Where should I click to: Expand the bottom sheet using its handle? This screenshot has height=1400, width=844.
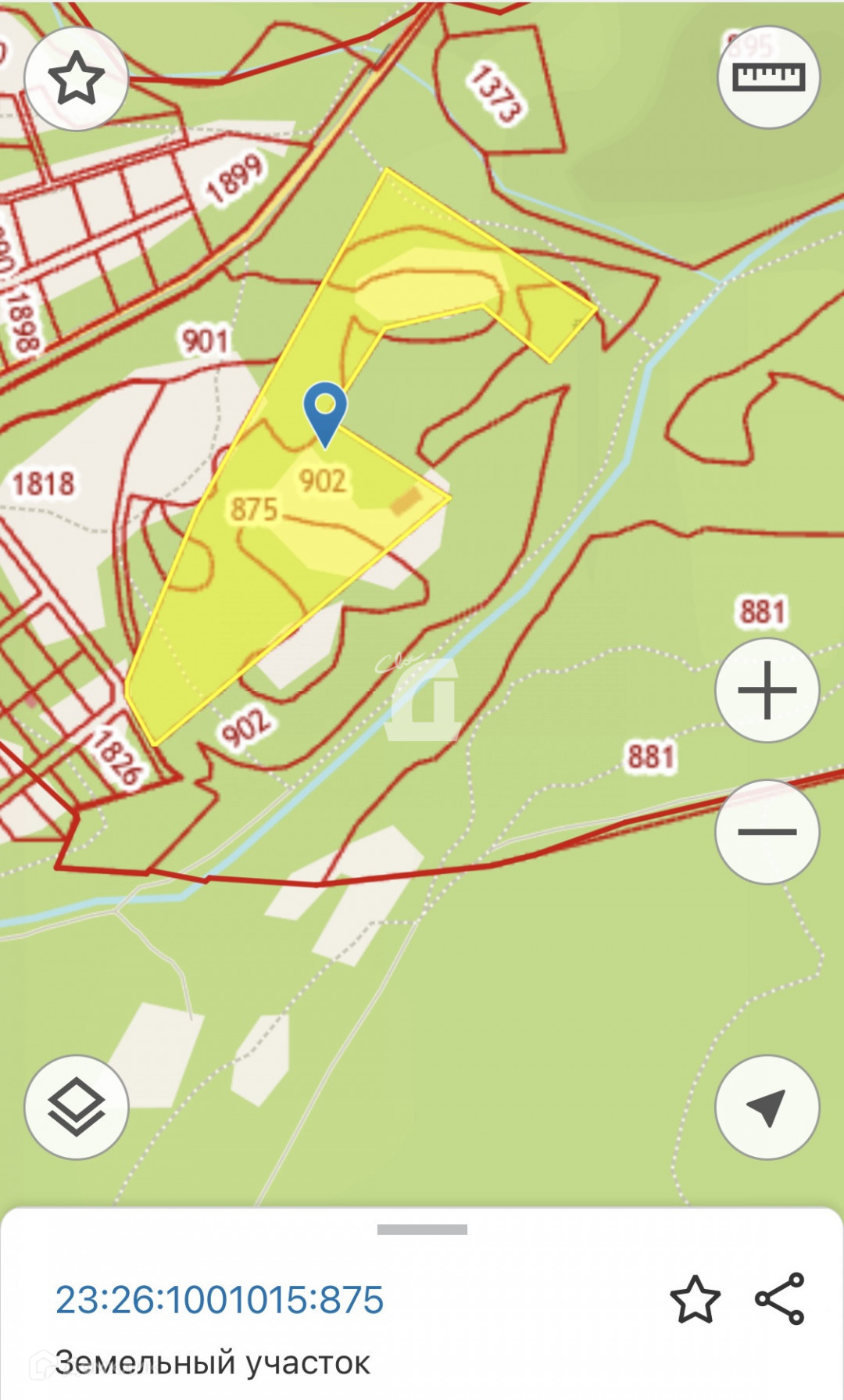(422, 1230)
